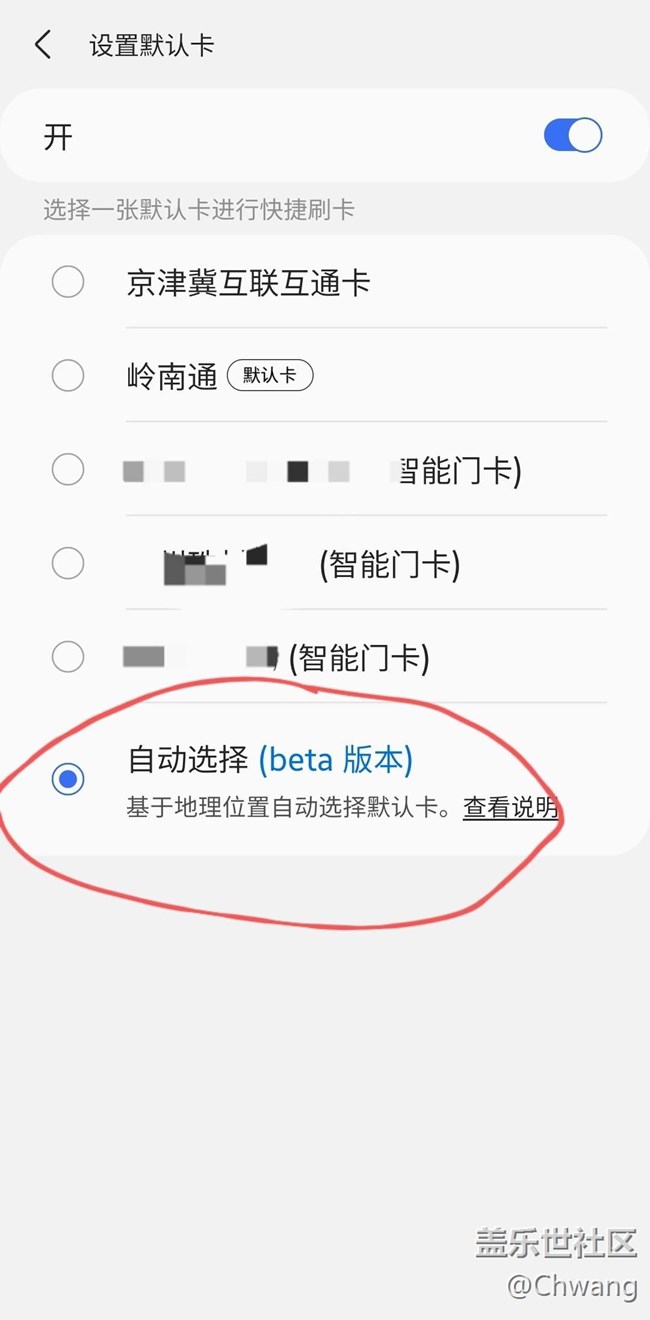Go back from 设置默认卡 page
Screen dimensions: 650x1320
[x=42, y=45]
